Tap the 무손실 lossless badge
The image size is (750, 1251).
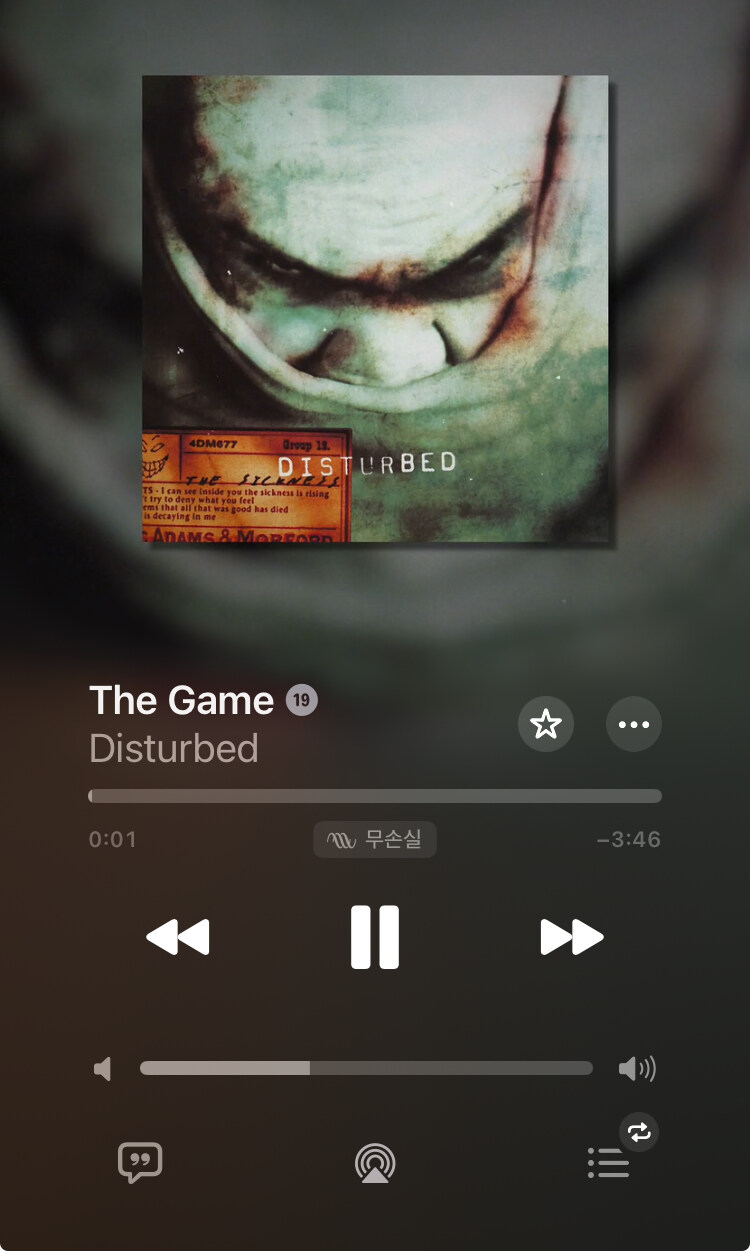(x=375, y=840)
